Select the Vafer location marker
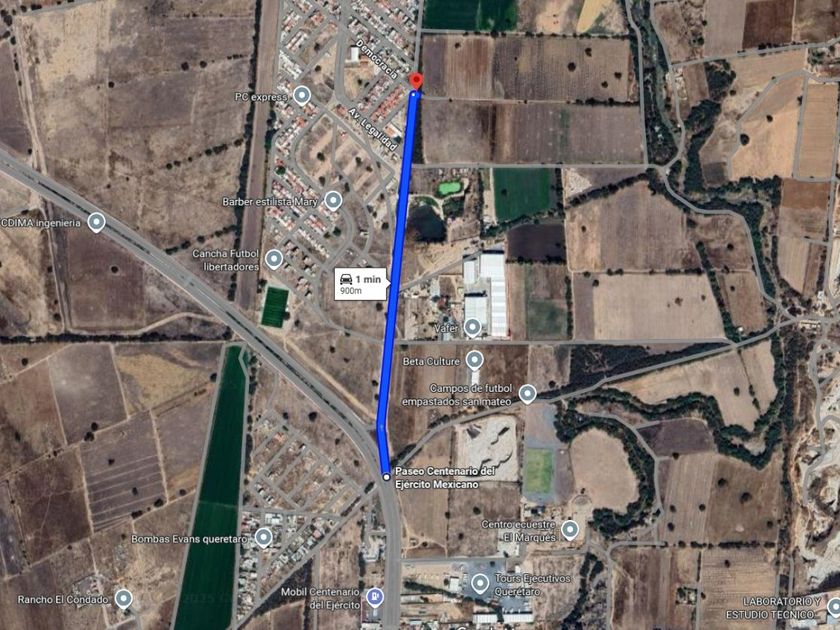 (x=473, y=325)
